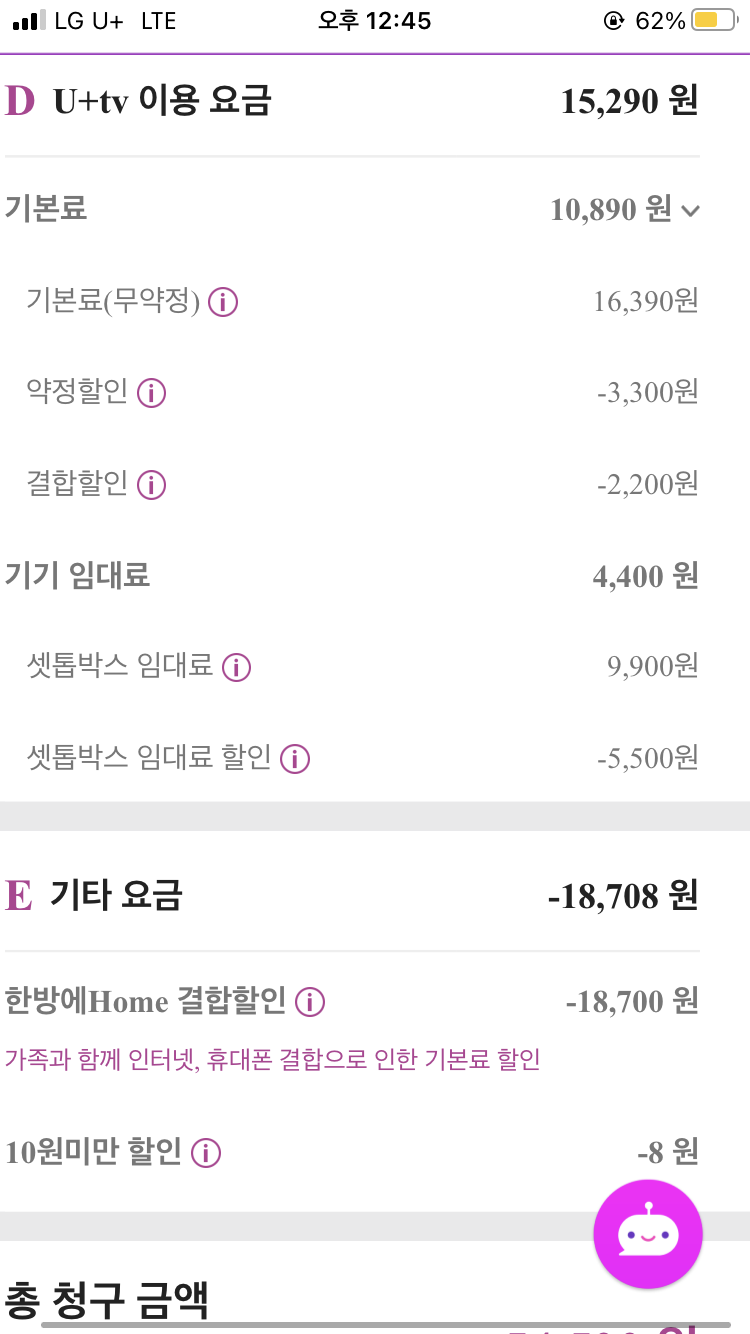Show info for 10원미만 할인
The width and height of the screenshot is (750, 1334).
206,1153
